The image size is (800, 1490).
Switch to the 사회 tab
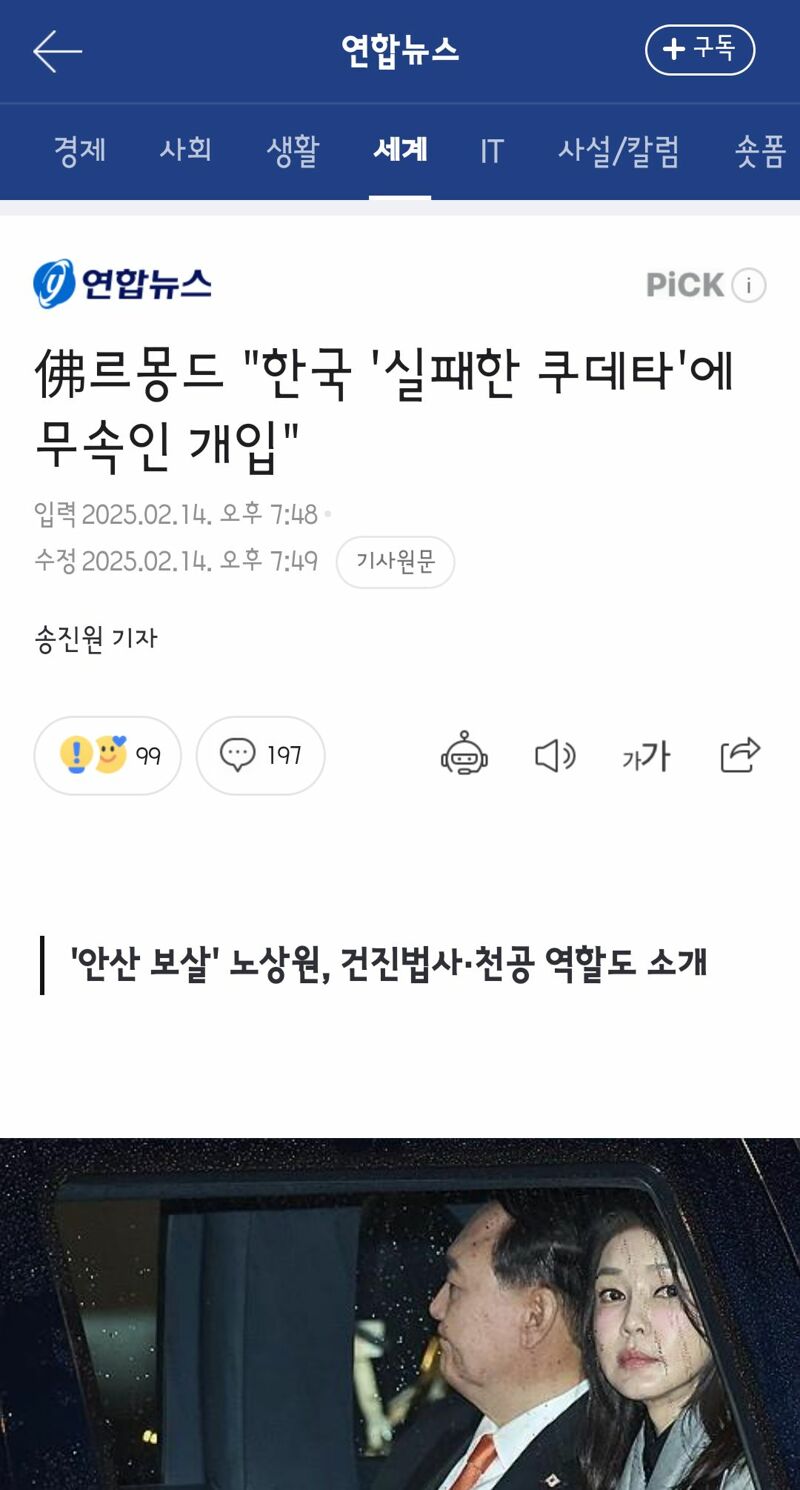click(186, 151)
